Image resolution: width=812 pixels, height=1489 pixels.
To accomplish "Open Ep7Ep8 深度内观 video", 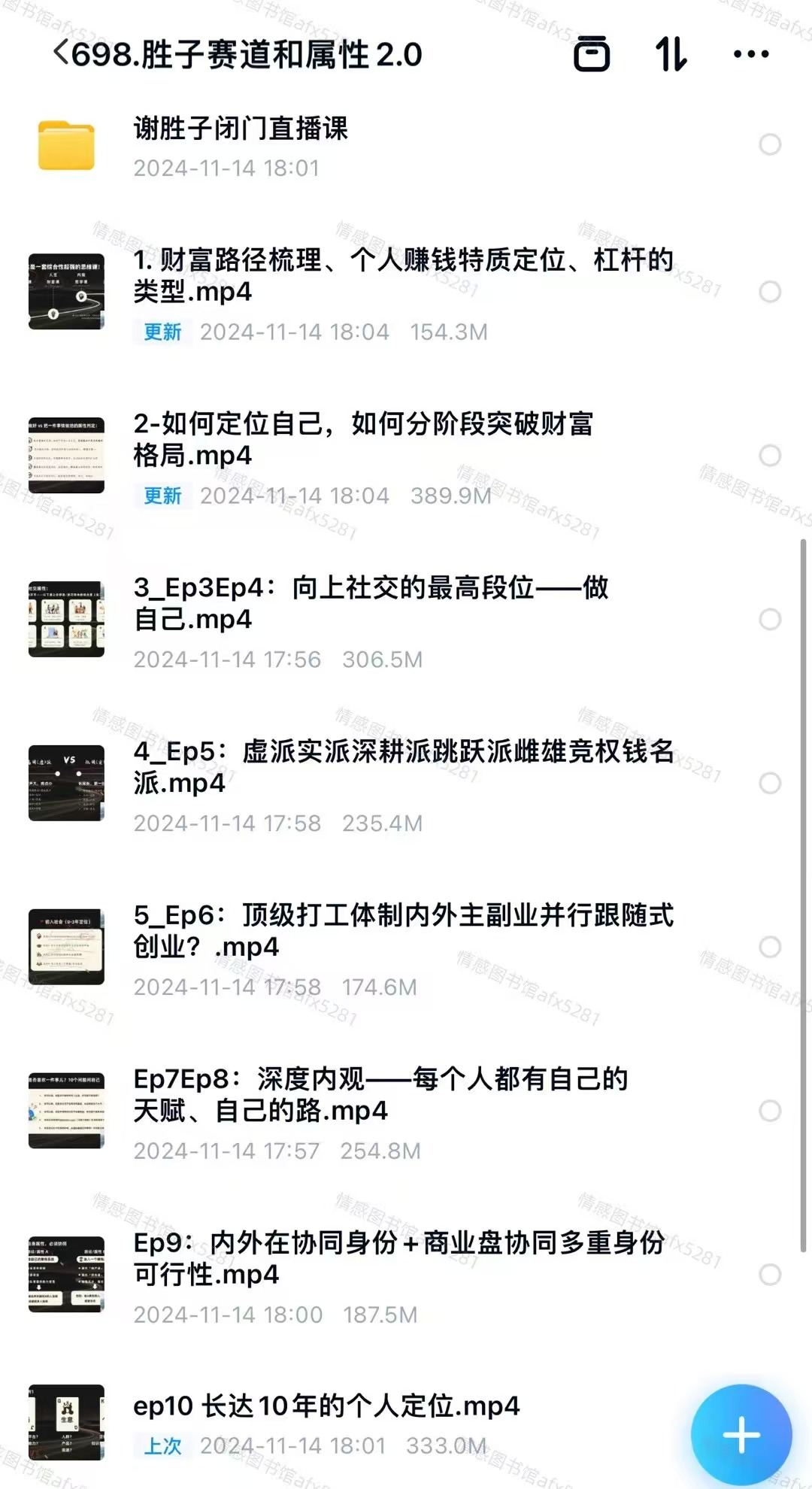I will pos(380,1095).
